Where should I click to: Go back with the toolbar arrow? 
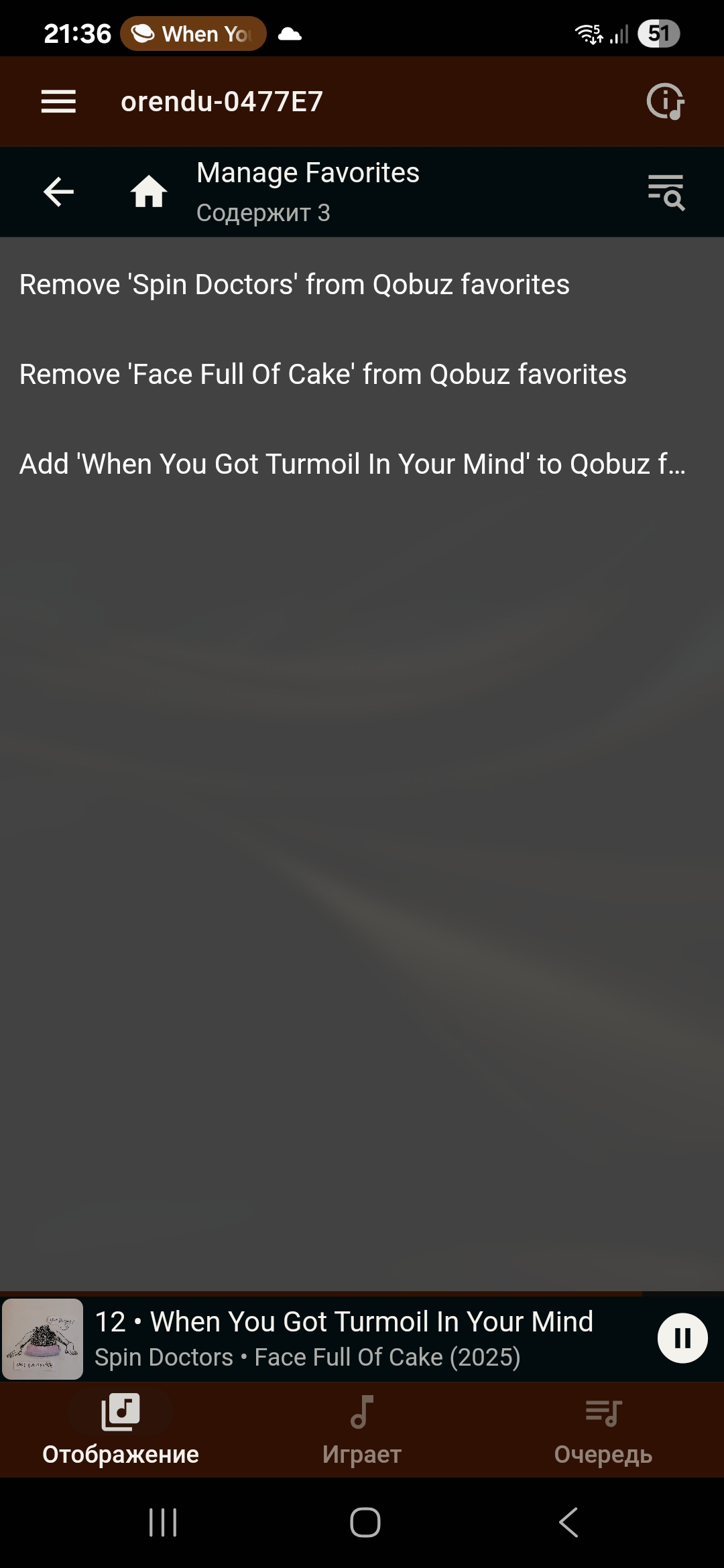pyautogui.click(x=58, y=192)
